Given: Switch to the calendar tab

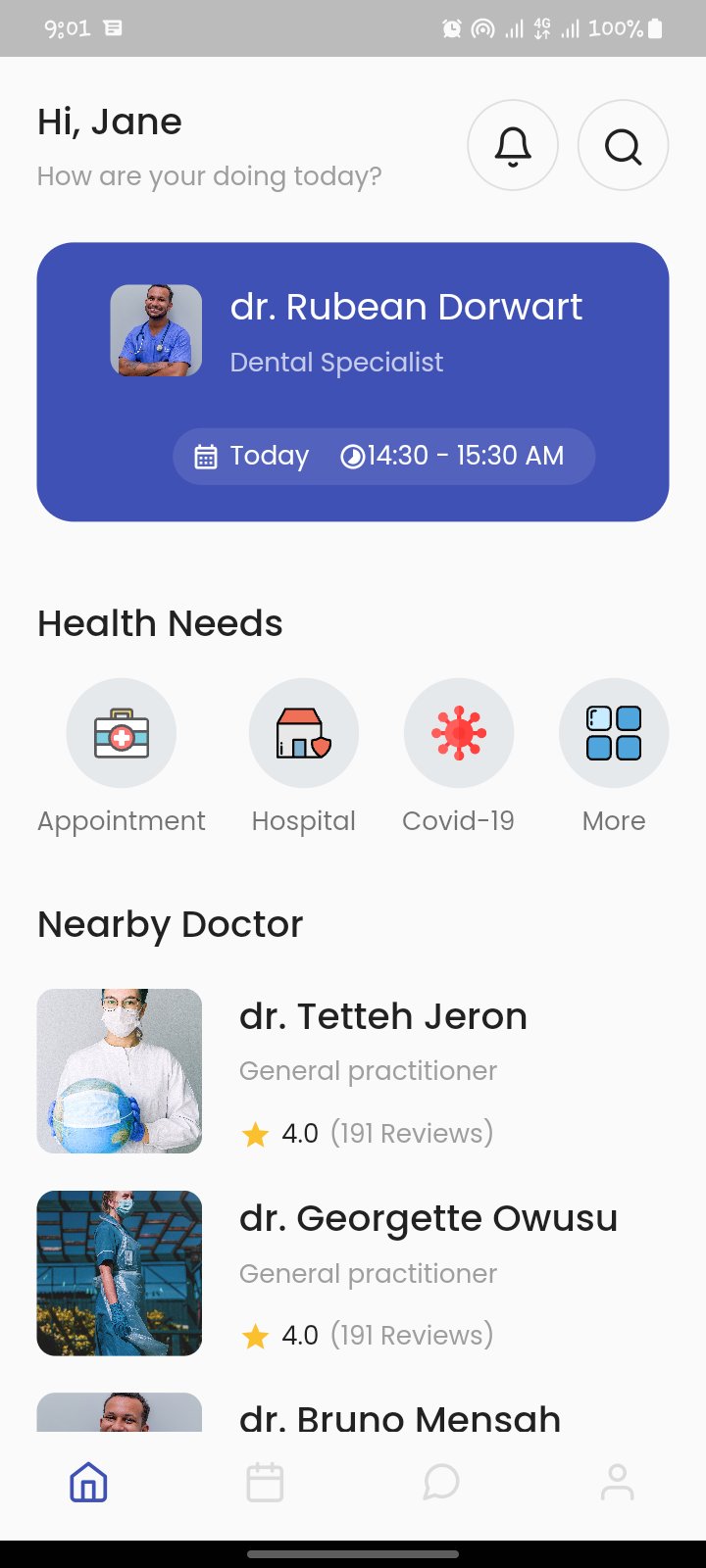Looking at the screenshot, I should [265, 1482].
